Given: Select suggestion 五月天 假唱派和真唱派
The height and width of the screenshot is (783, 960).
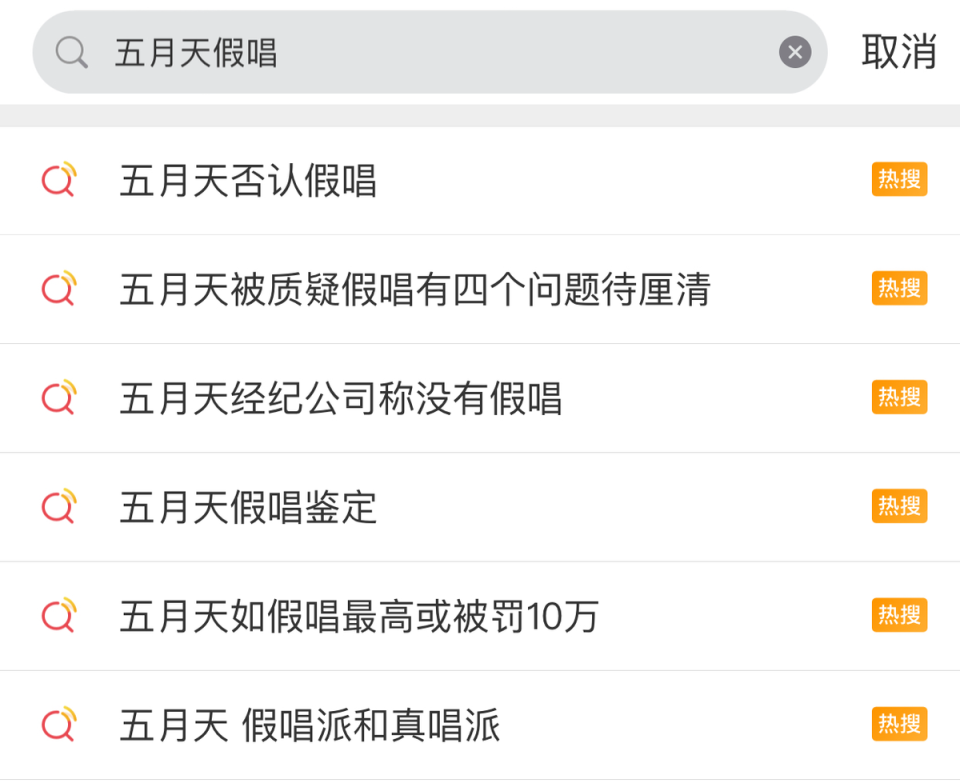Looking at the screenshot, I should (x=310, y=726).
